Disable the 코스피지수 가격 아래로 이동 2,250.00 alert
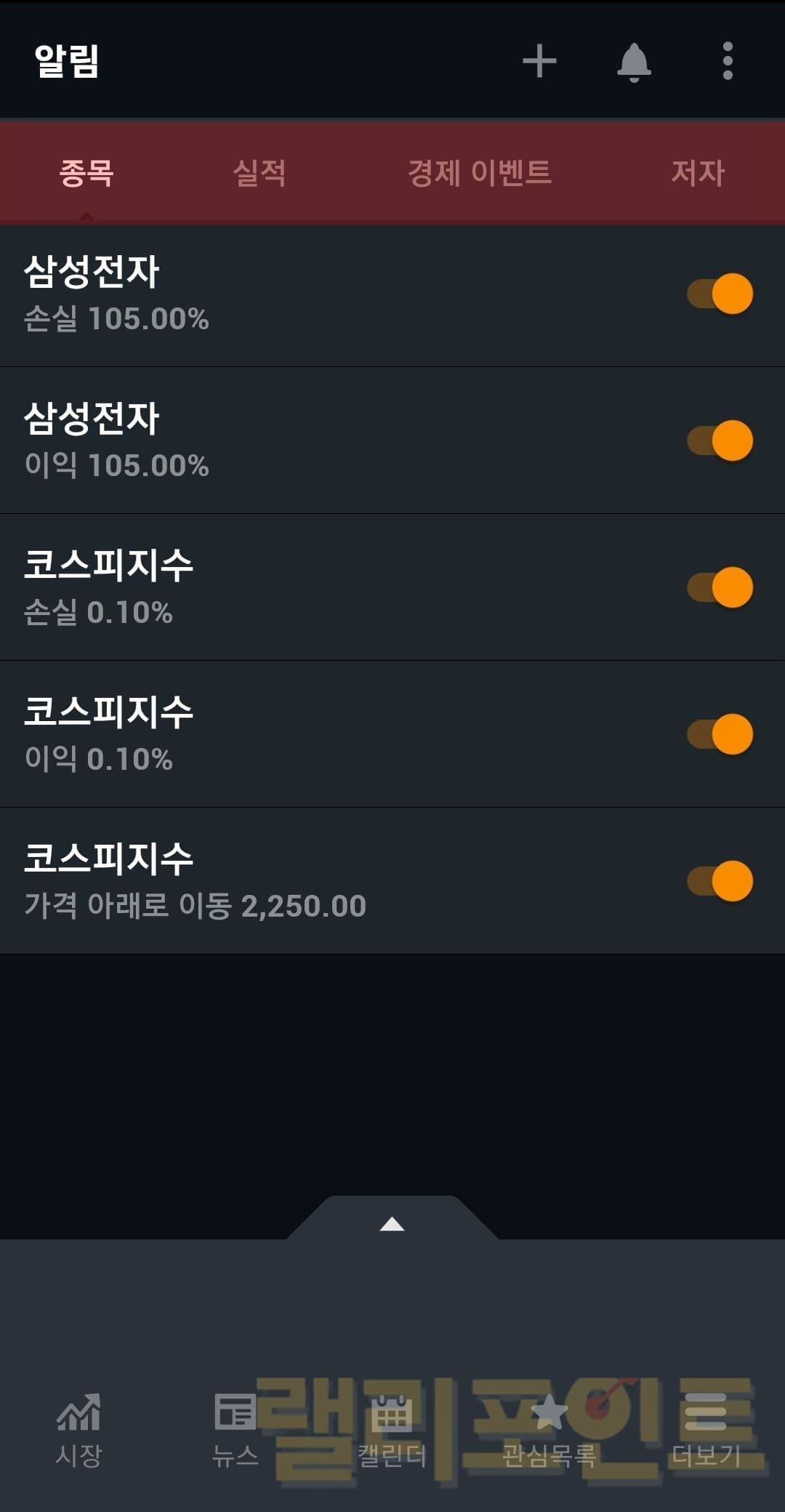785x1512 pixels. (x=720, y=881)
